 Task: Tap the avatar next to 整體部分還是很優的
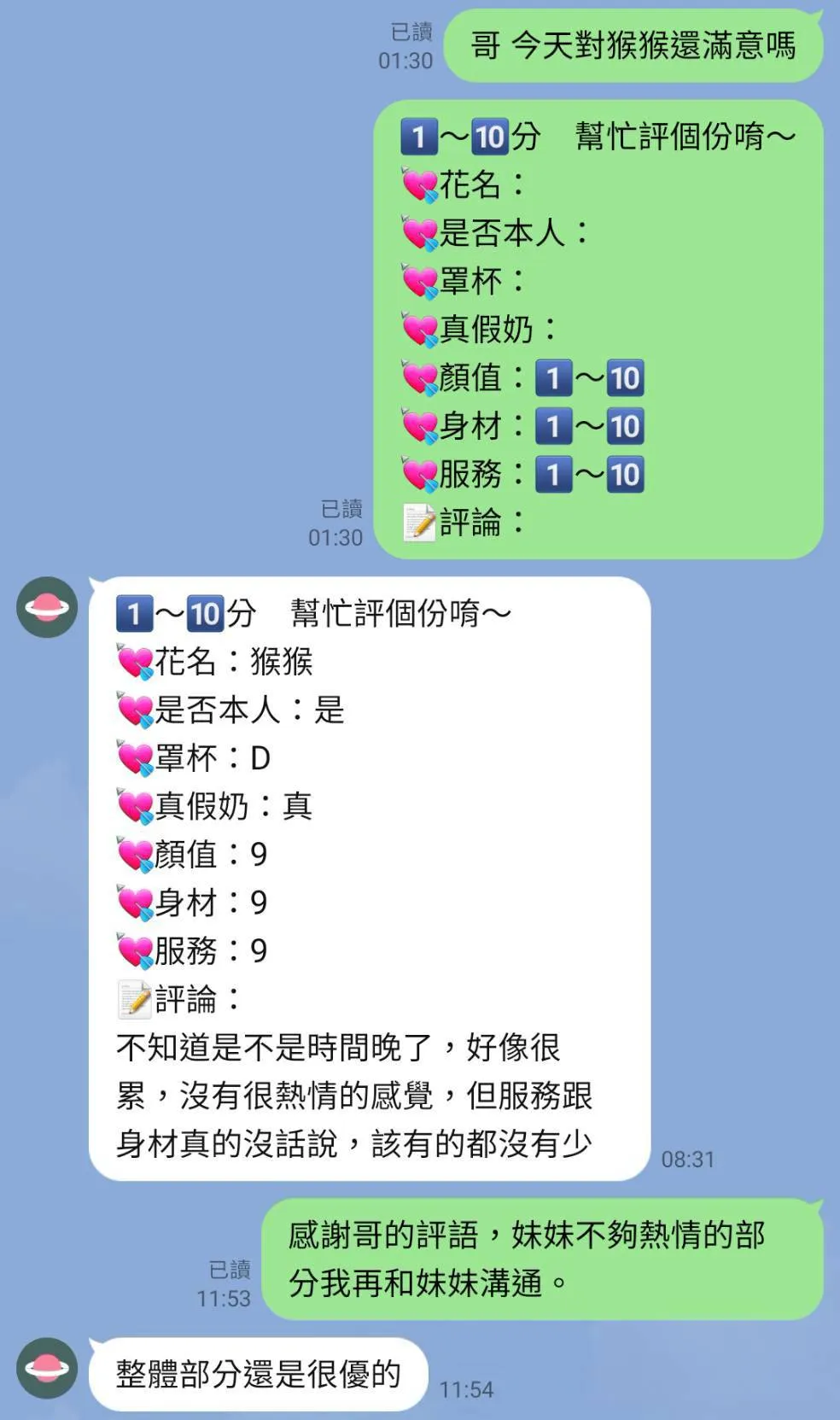click(47, 1368)
